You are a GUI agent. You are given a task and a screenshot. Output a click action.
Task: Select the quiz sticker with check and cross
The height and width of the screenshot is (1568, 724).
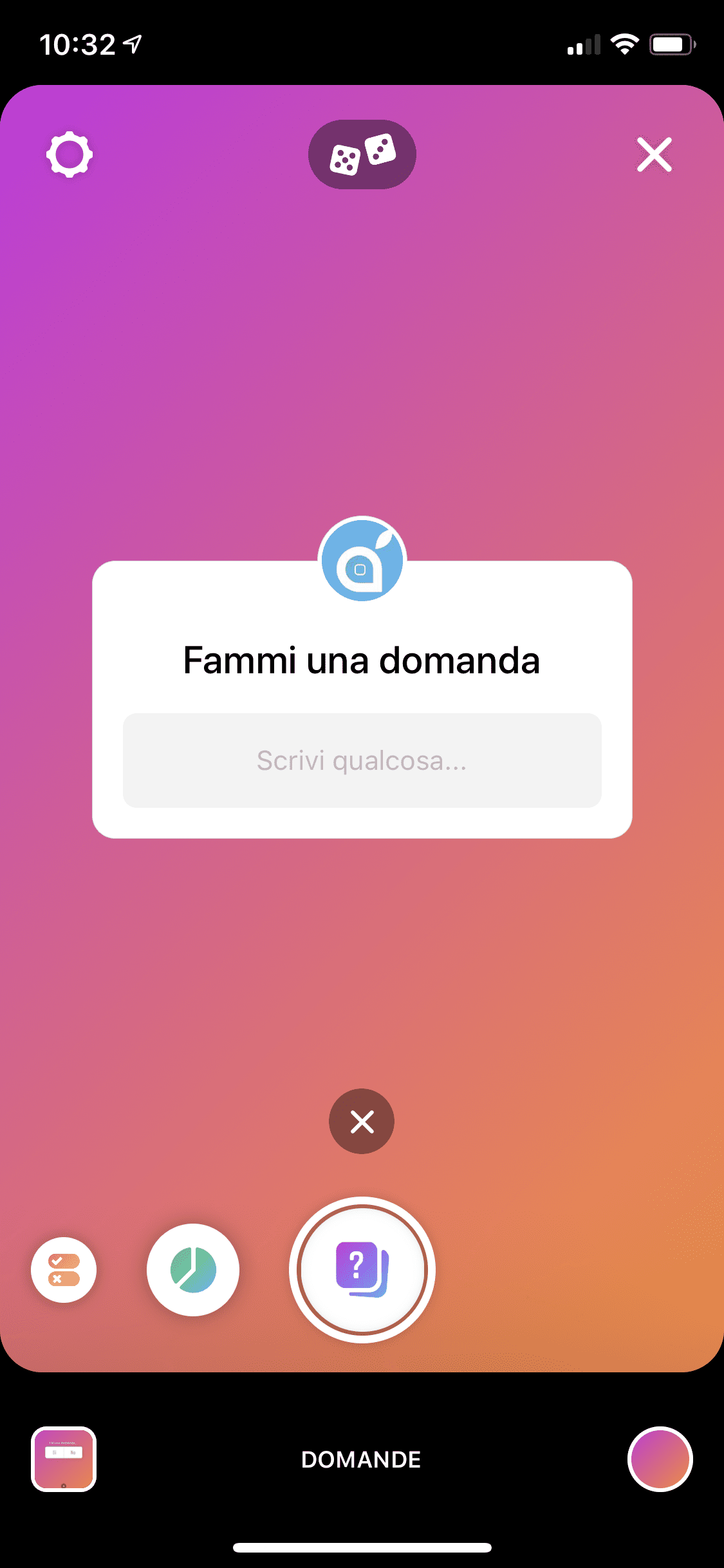64,1270
